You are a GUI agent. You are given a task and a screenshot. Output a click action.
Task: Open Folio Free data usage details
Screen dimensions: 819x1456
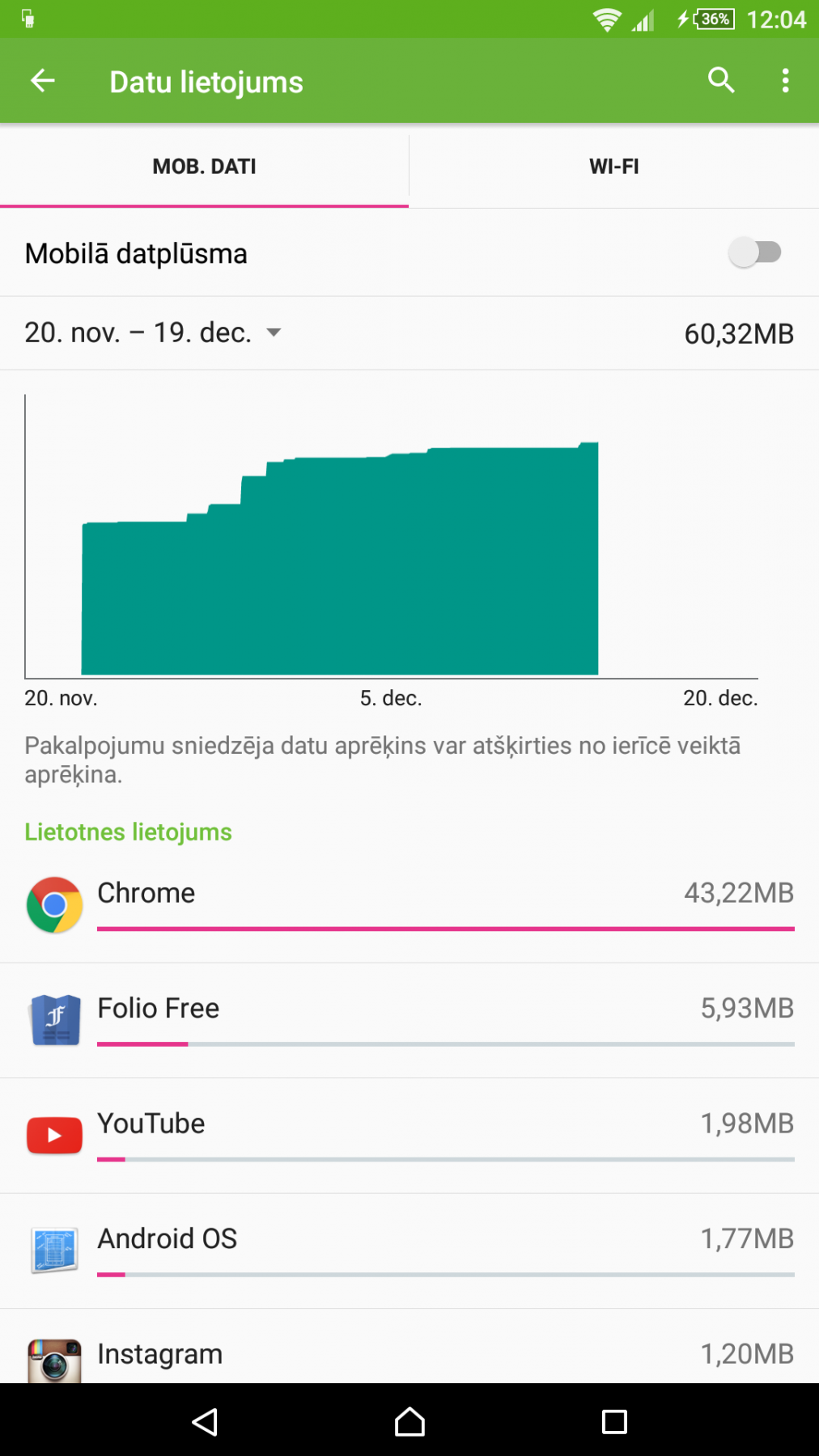pyautogui.click(x=409, y=1021)
